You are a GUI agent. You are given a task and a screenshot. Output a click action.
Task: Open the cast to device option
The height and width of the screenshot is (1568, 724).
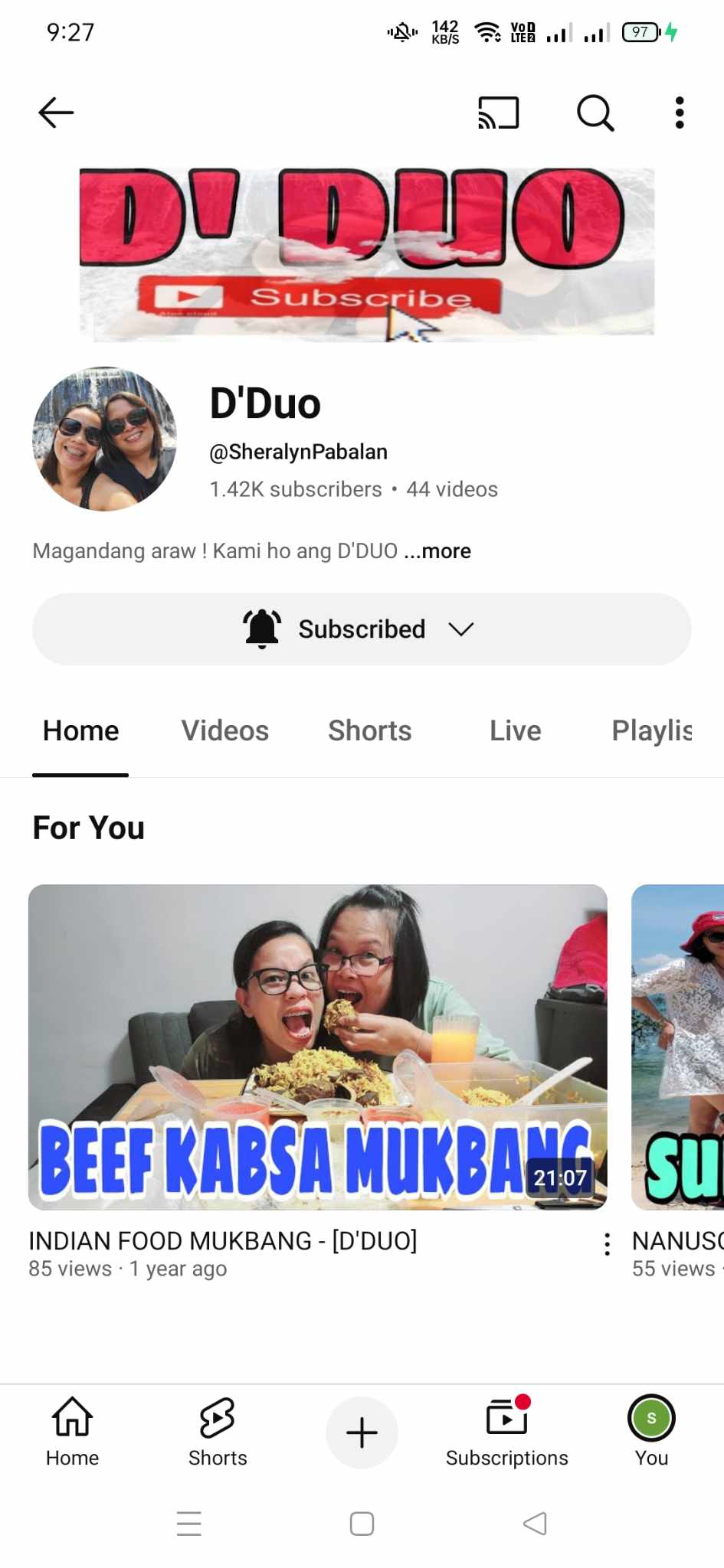[499, 113]
